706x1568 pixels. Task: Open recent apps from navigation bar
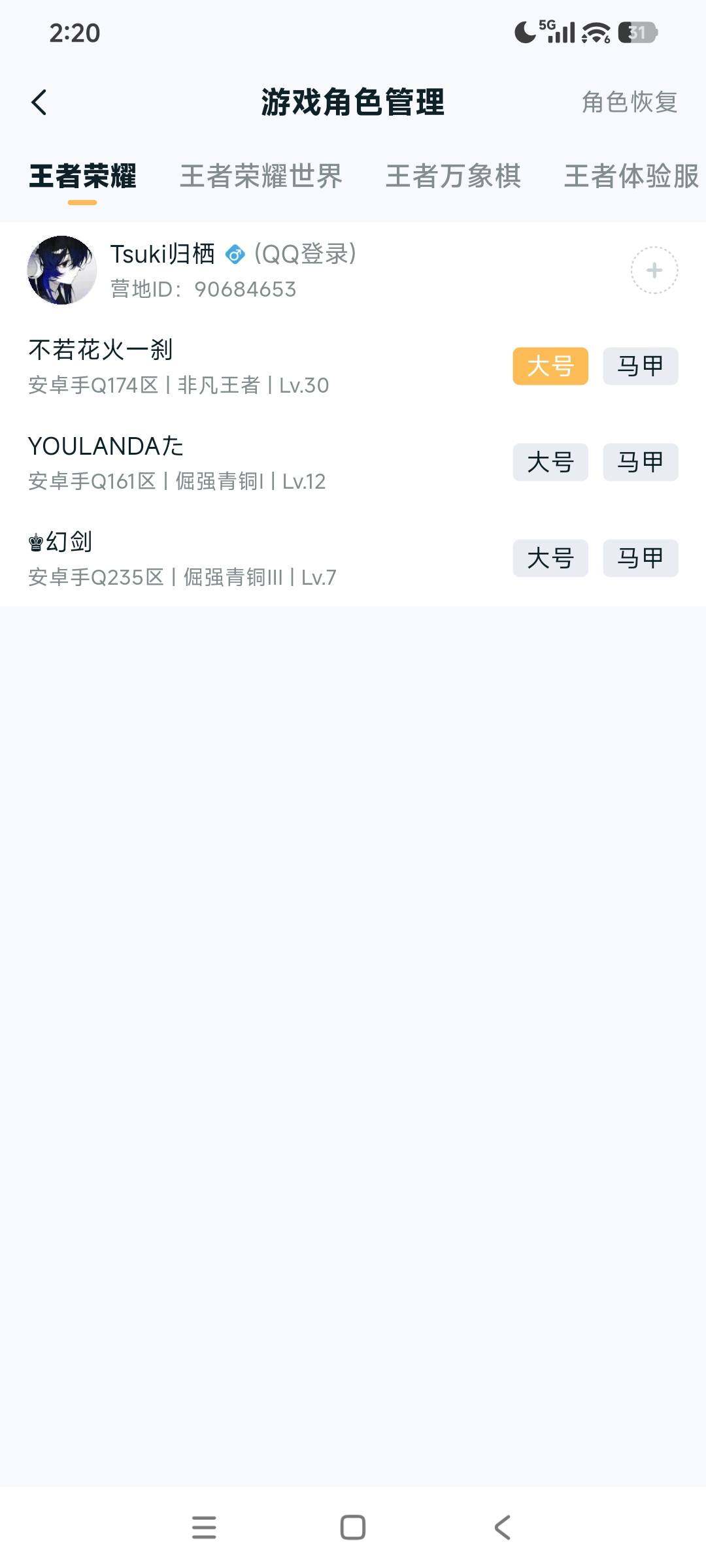pos(204,1527)
